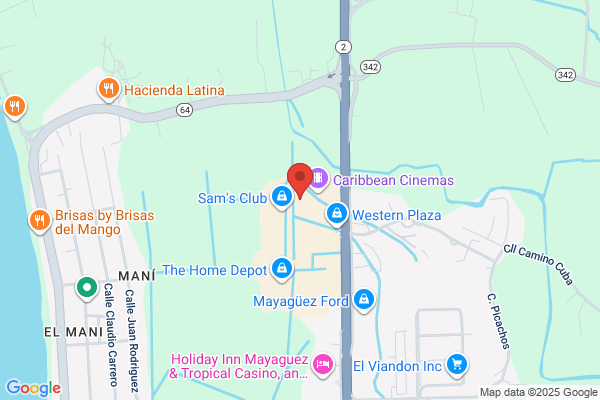Image resolution: width=600 pixels, height=400 pixels.
Task: Tap The Home Depot marker
Action: pyautogui.click(x=282, y=269)
